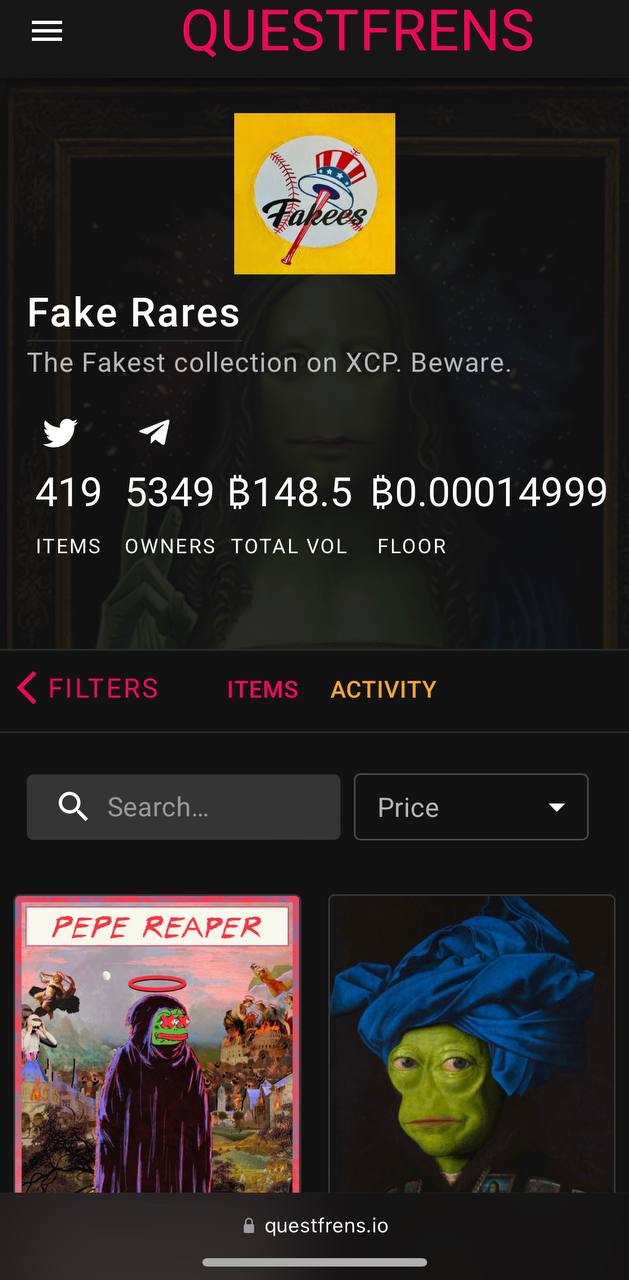Image resolution: width=629 pixels, height=1280 pixels.
Task: Open the blue turban Pepe card
Action: click(471, 1043)
